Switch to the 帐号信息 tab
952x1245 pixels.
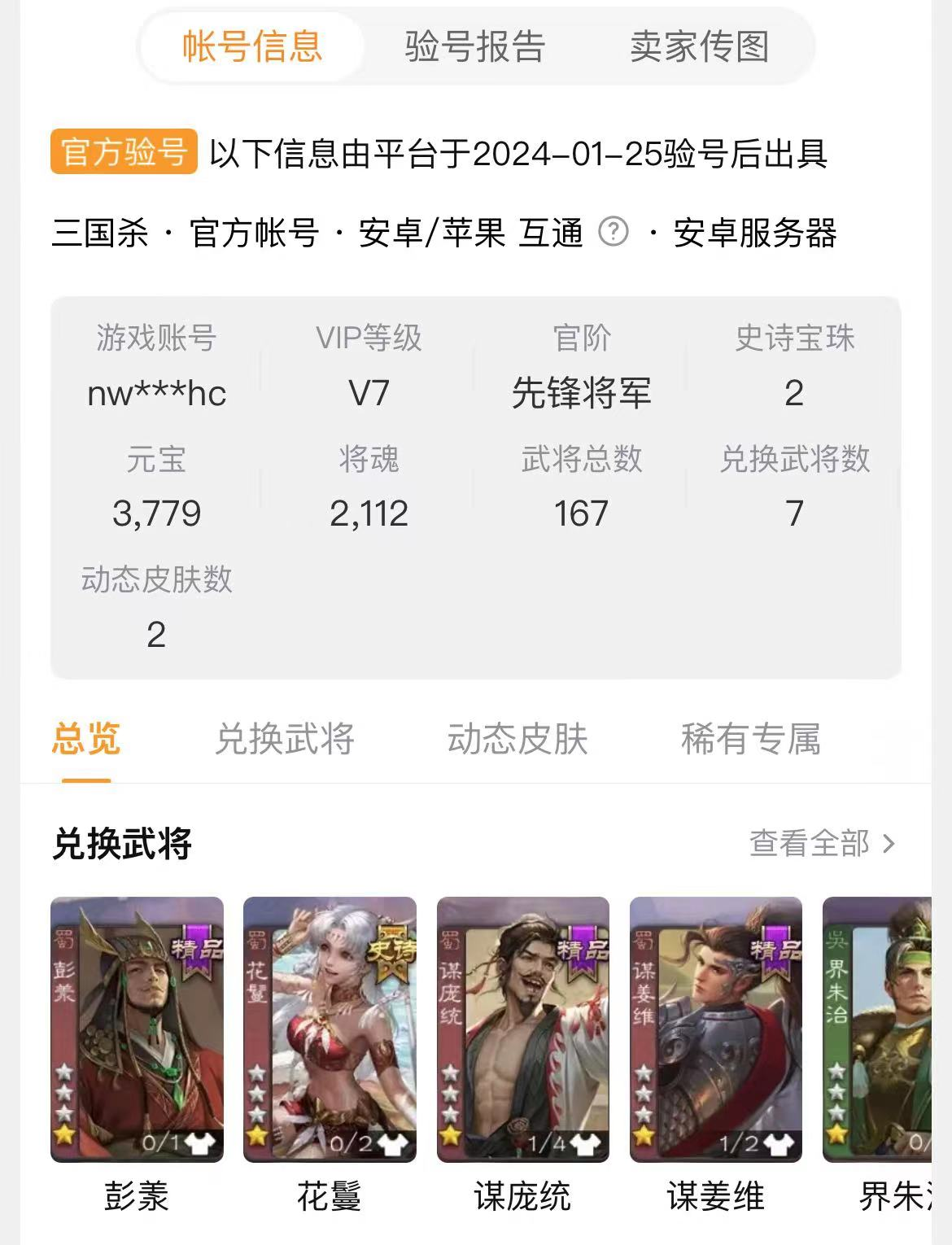click(x=252, y=46)
